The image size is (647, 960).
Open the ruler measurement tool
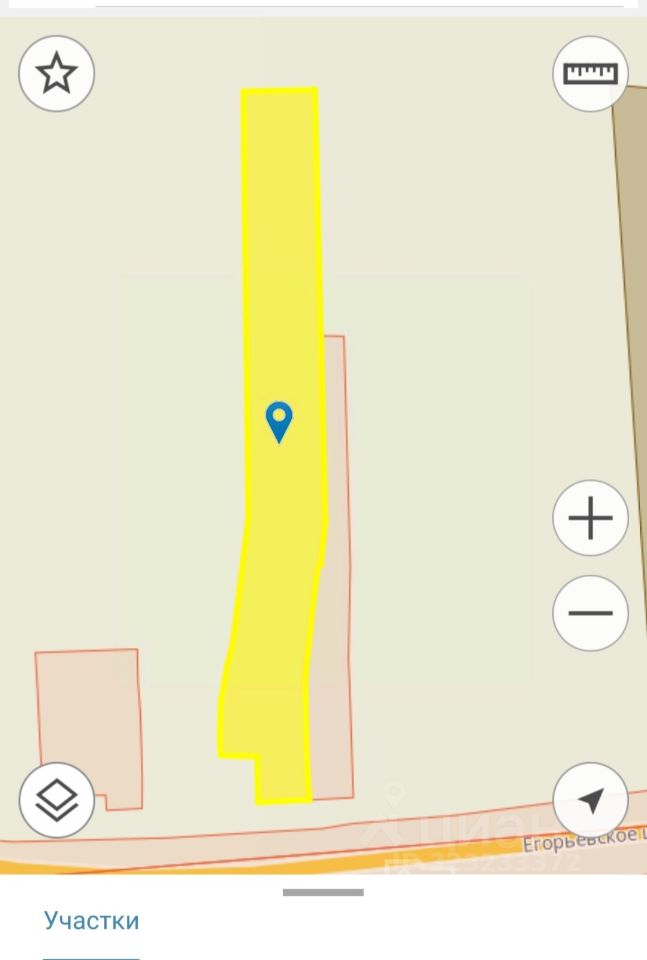tap(590, 73)
